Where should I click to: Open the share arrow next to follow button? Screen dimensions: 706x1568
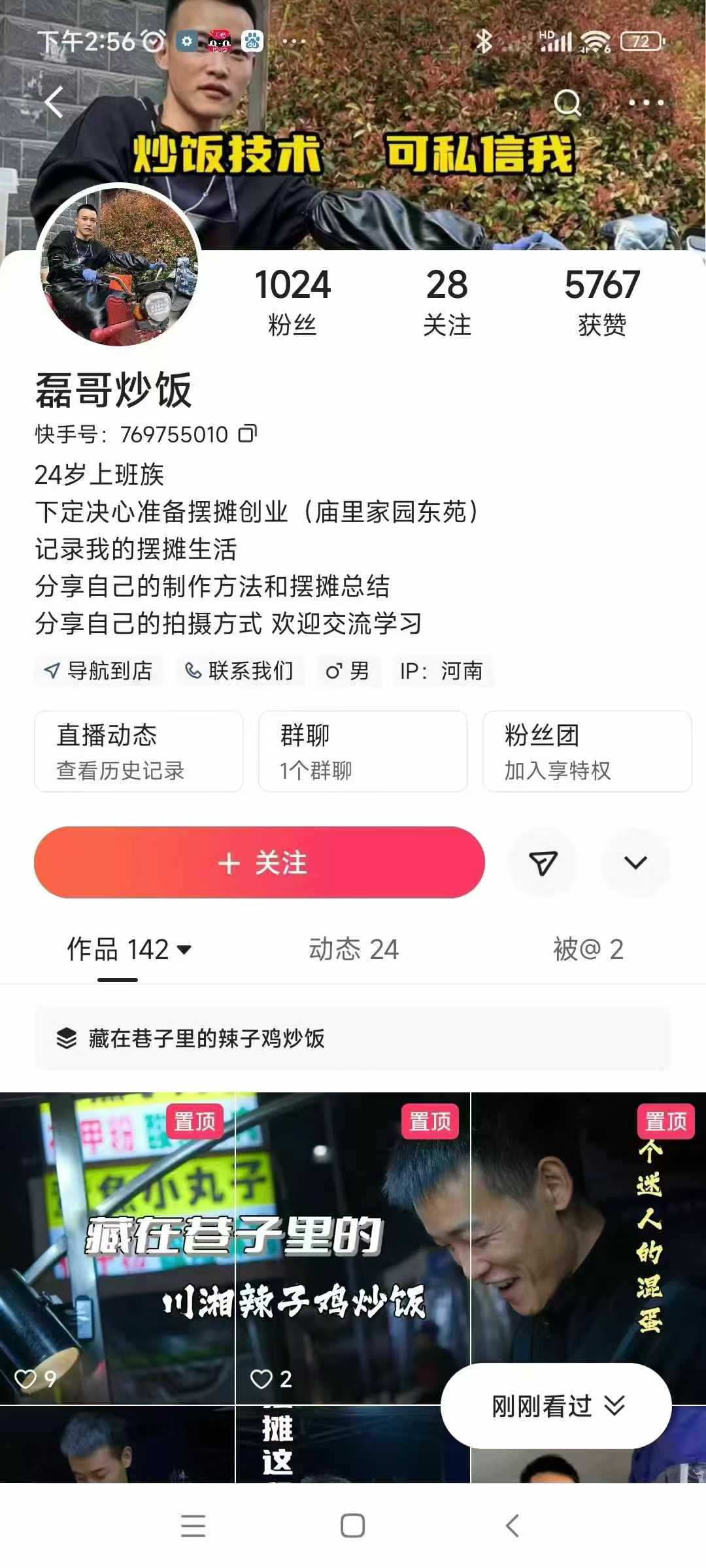[x=543, y=863]
